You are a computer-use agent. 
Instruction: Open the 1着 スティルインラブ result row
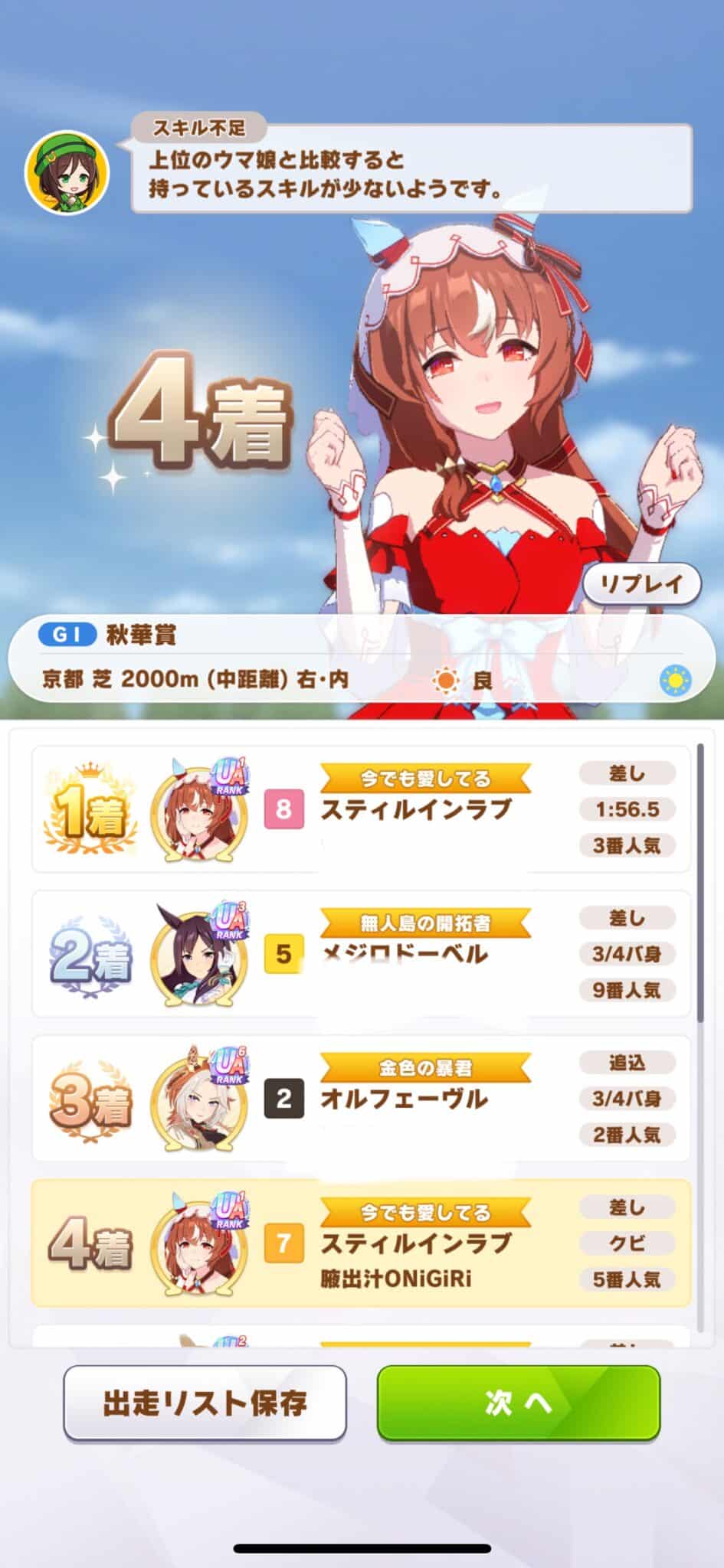click(361, 810)
